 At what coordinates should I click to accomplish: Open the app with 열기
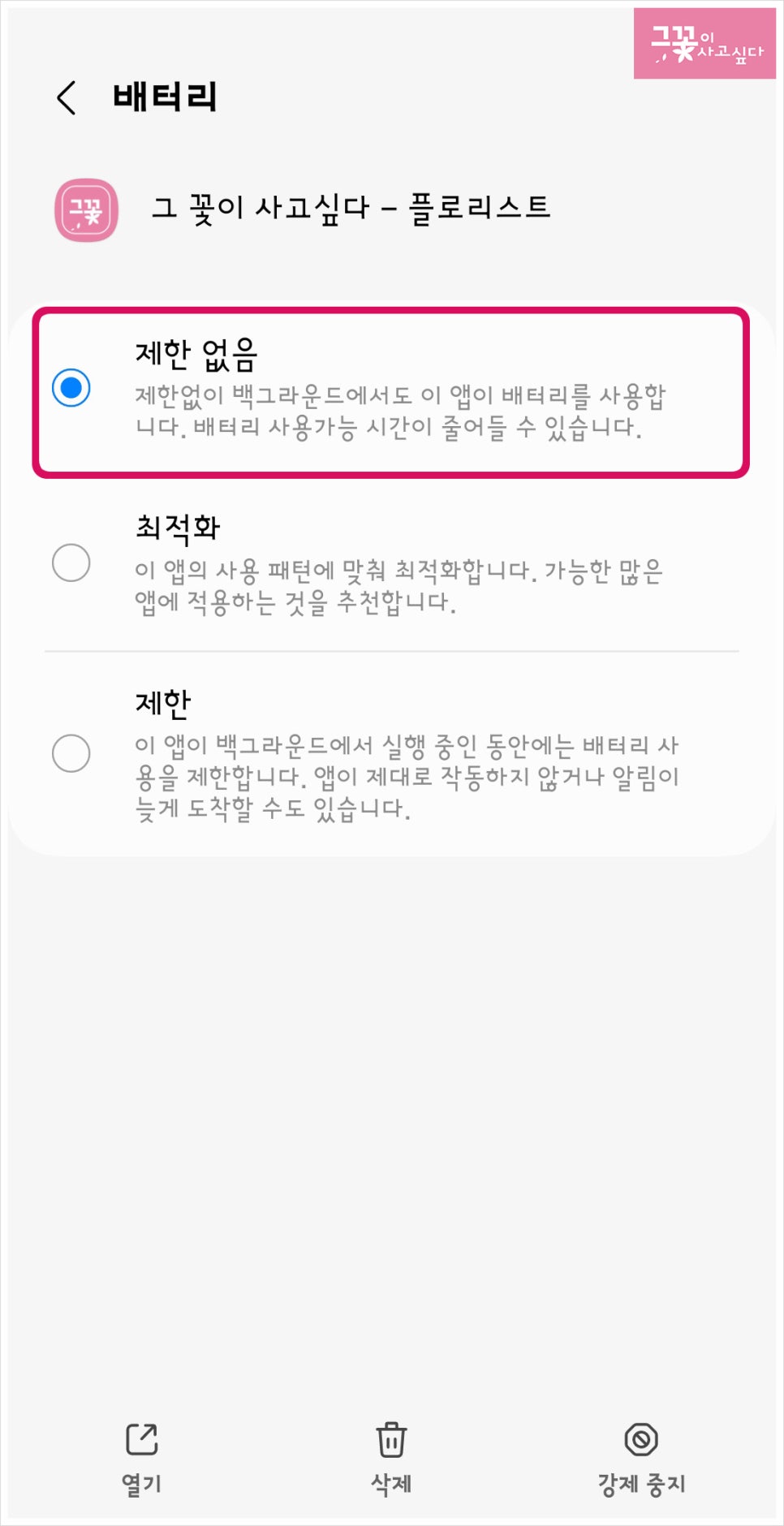coord(142,1457)
